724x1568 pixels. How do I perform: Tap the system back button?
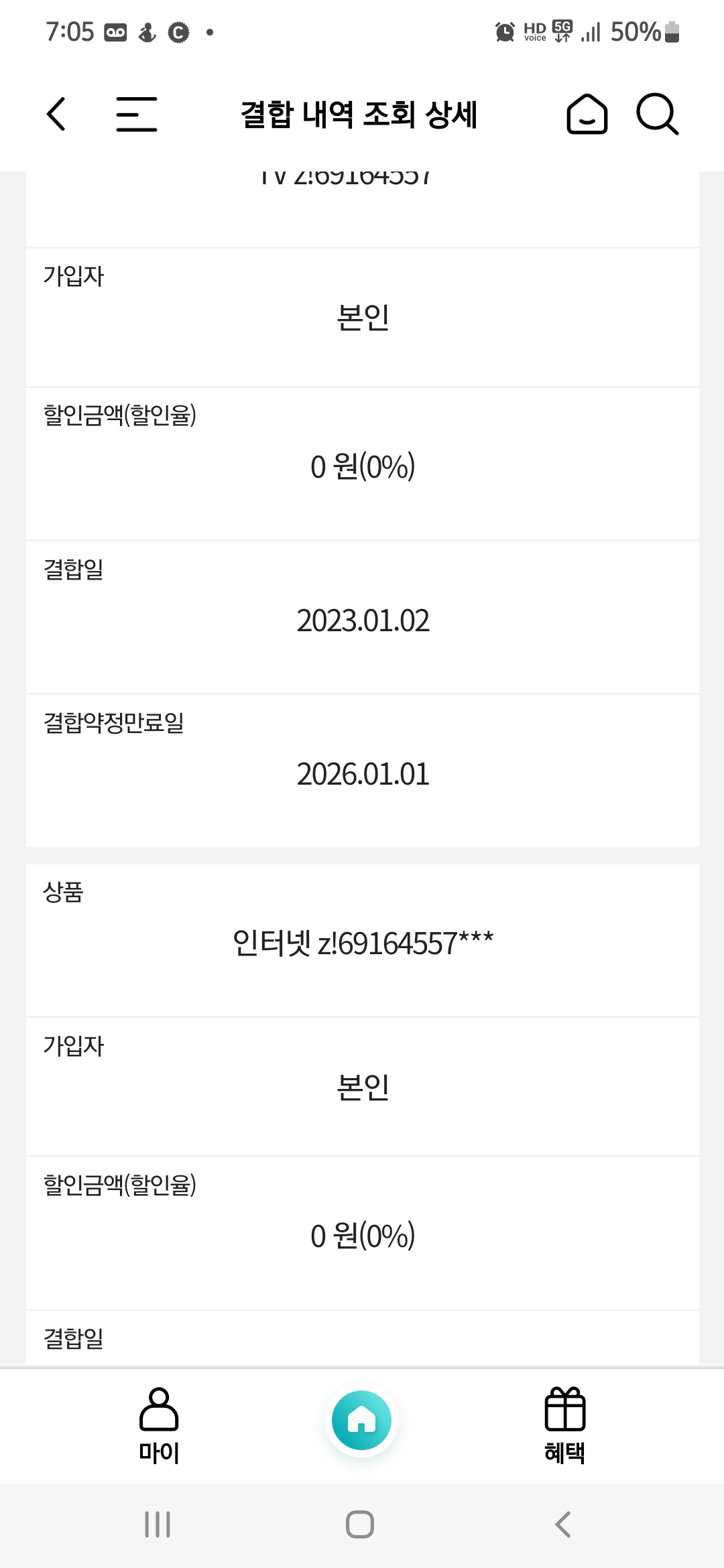tap(563, 1524)
